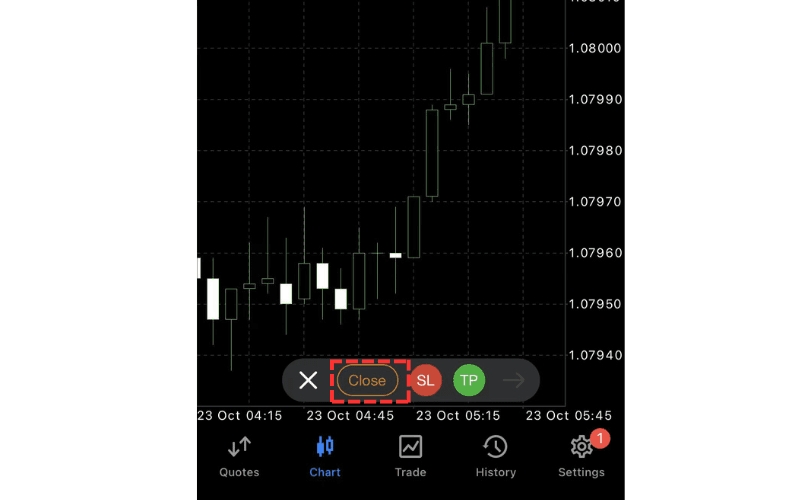Open the History tab
Screen dimensions: 800x500
[x=496, y=457]
